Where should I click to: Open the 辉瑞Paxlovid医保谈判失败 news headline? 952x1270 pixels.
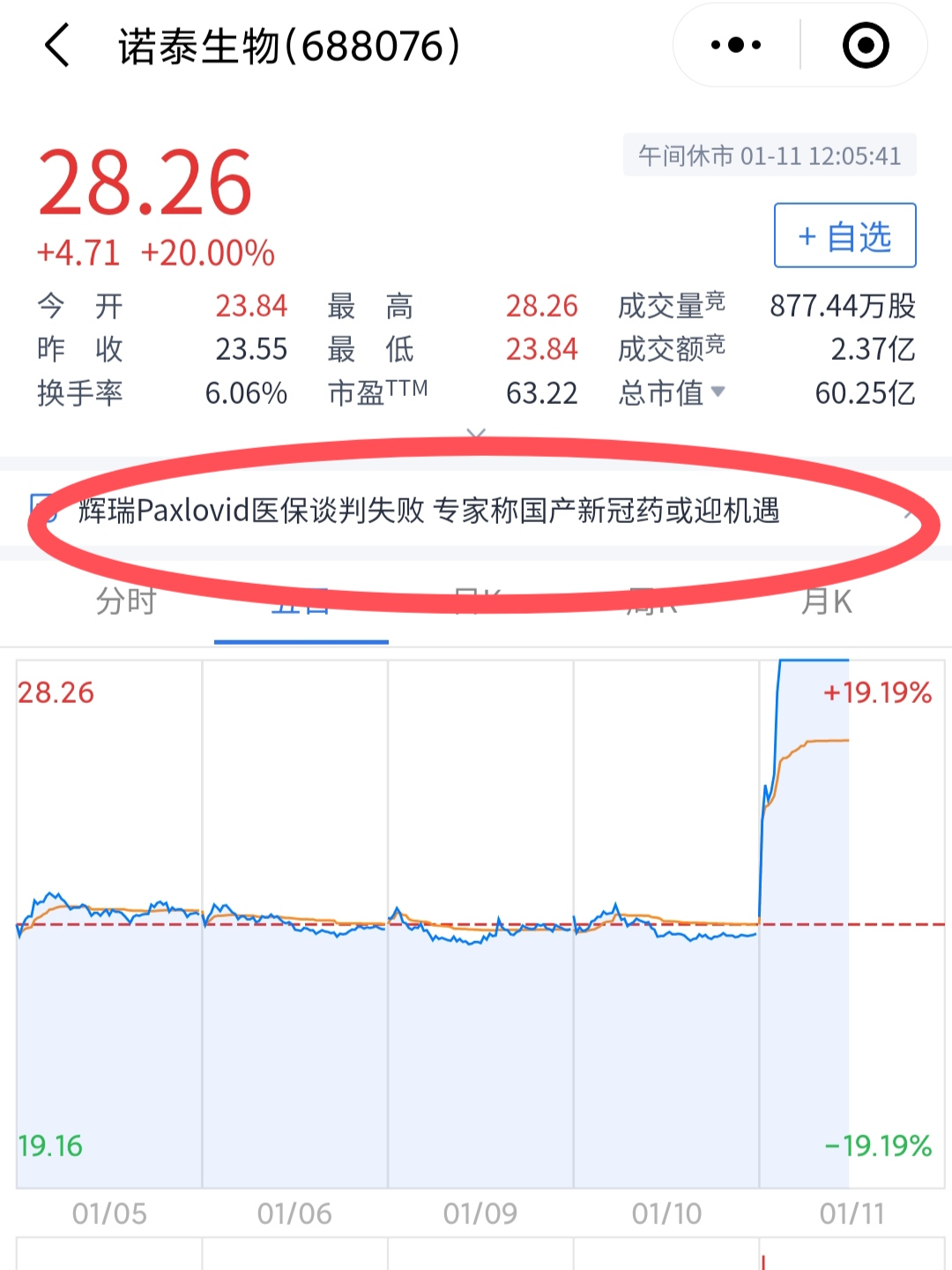click(429, 511)
